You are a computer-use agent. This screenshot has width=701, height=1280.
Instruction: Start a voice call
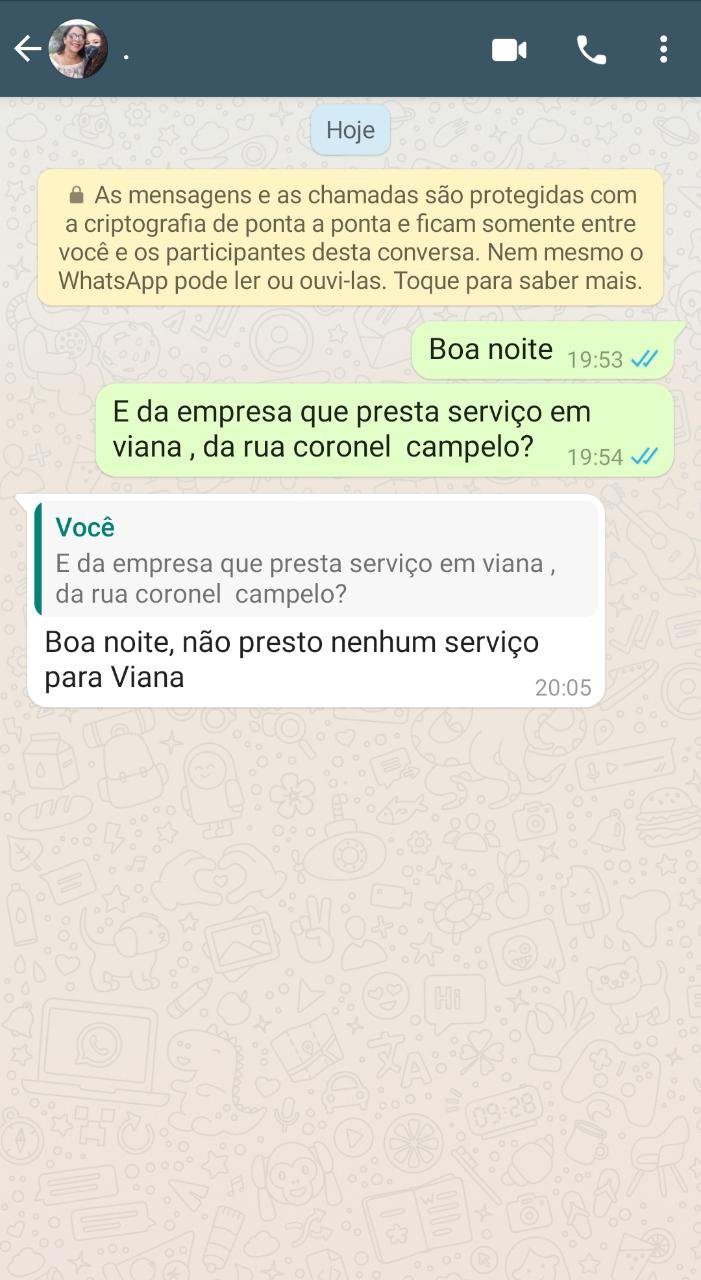point(591,50)
